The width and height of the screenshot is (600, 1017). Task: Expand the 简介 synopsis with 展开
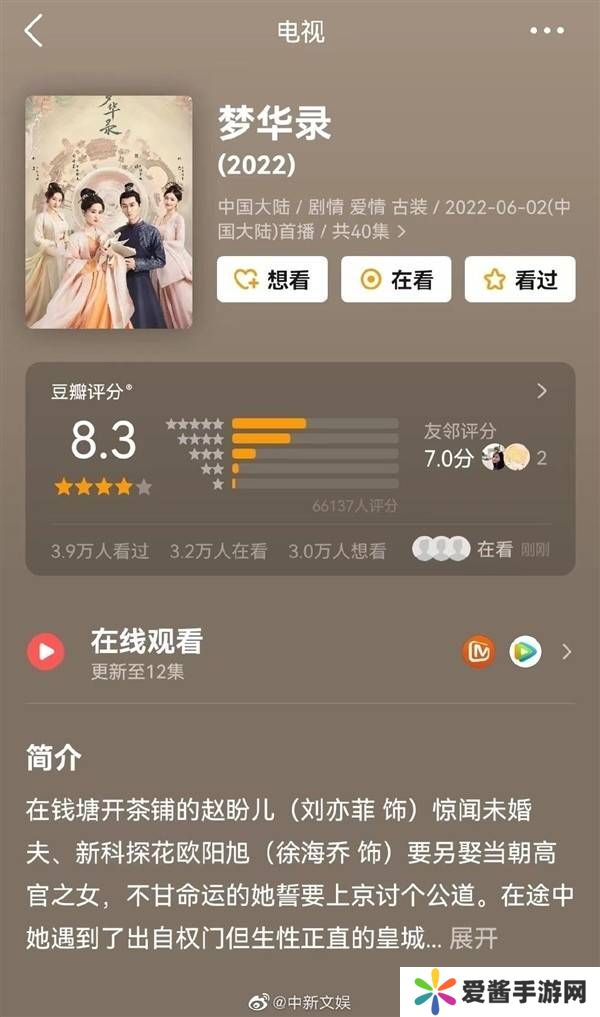(473, 938)
